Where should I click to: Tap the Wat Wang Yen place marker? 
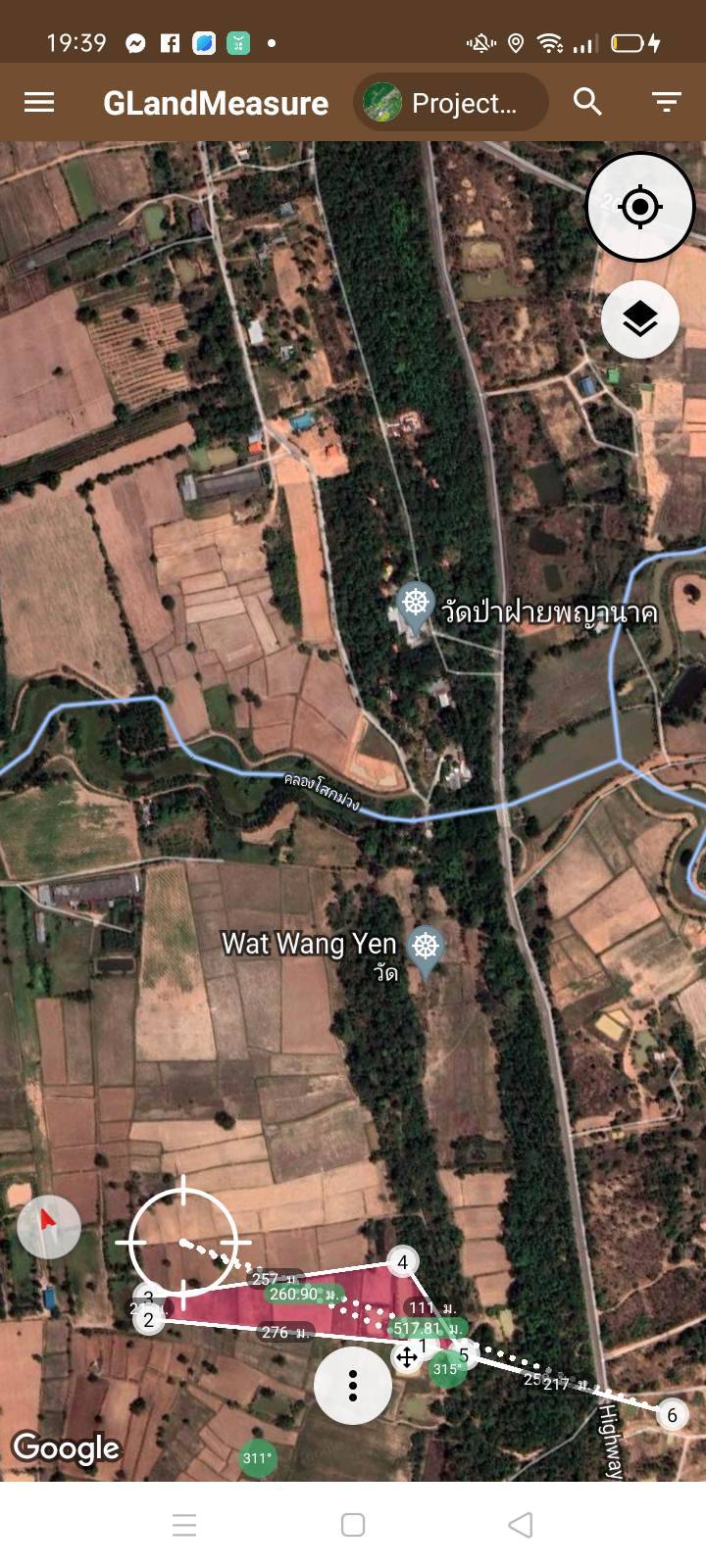tap(425, 949)
